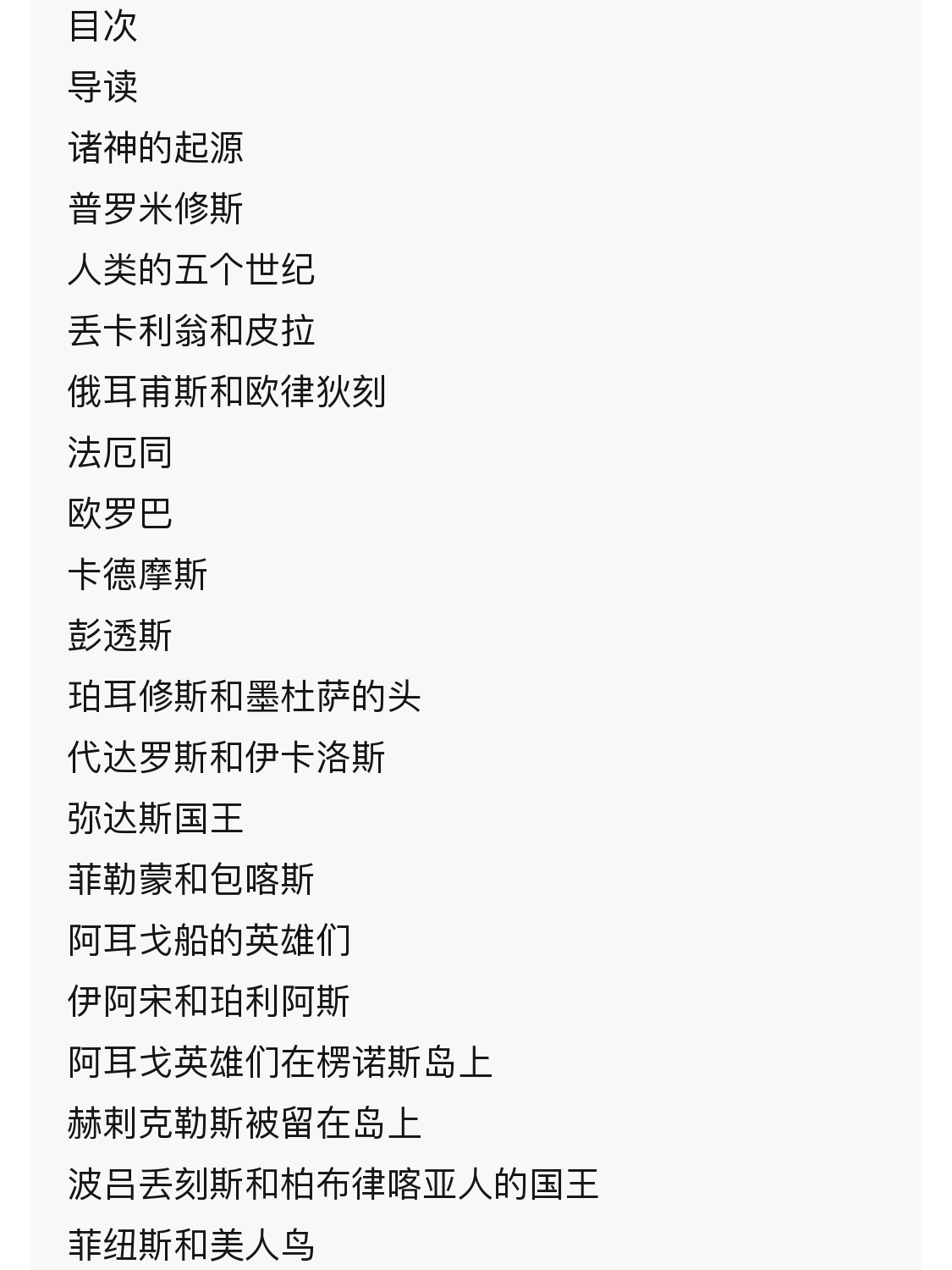Jump to 人类的五个世纪
Screen dimensions: 952x1270
191,270
